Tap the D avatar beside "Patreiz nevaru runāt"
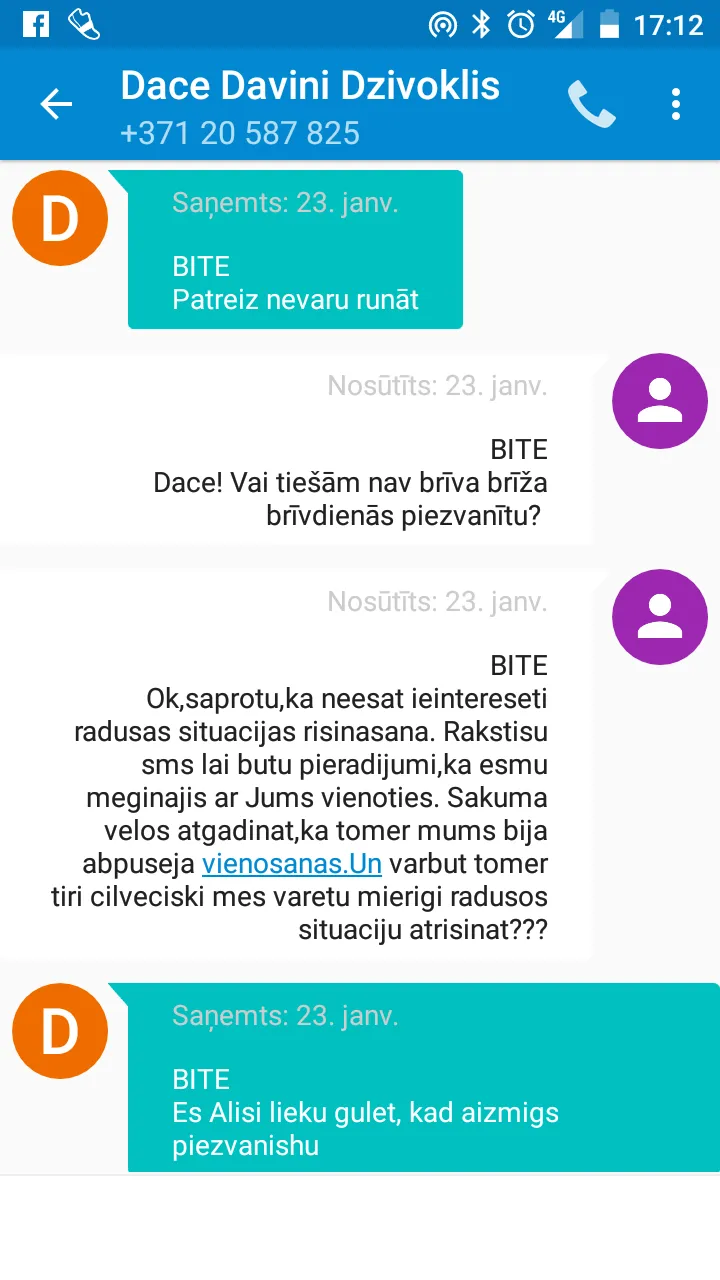This screenshot has width=720, height=1280. pyautogui.click(x=60, y=218)
